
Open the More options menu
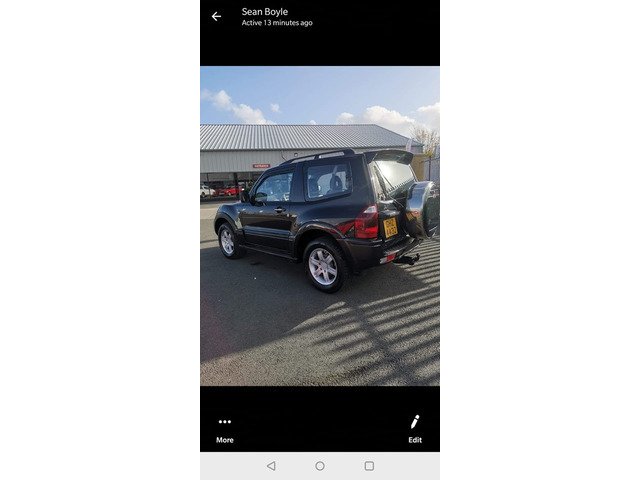[225, 429]
